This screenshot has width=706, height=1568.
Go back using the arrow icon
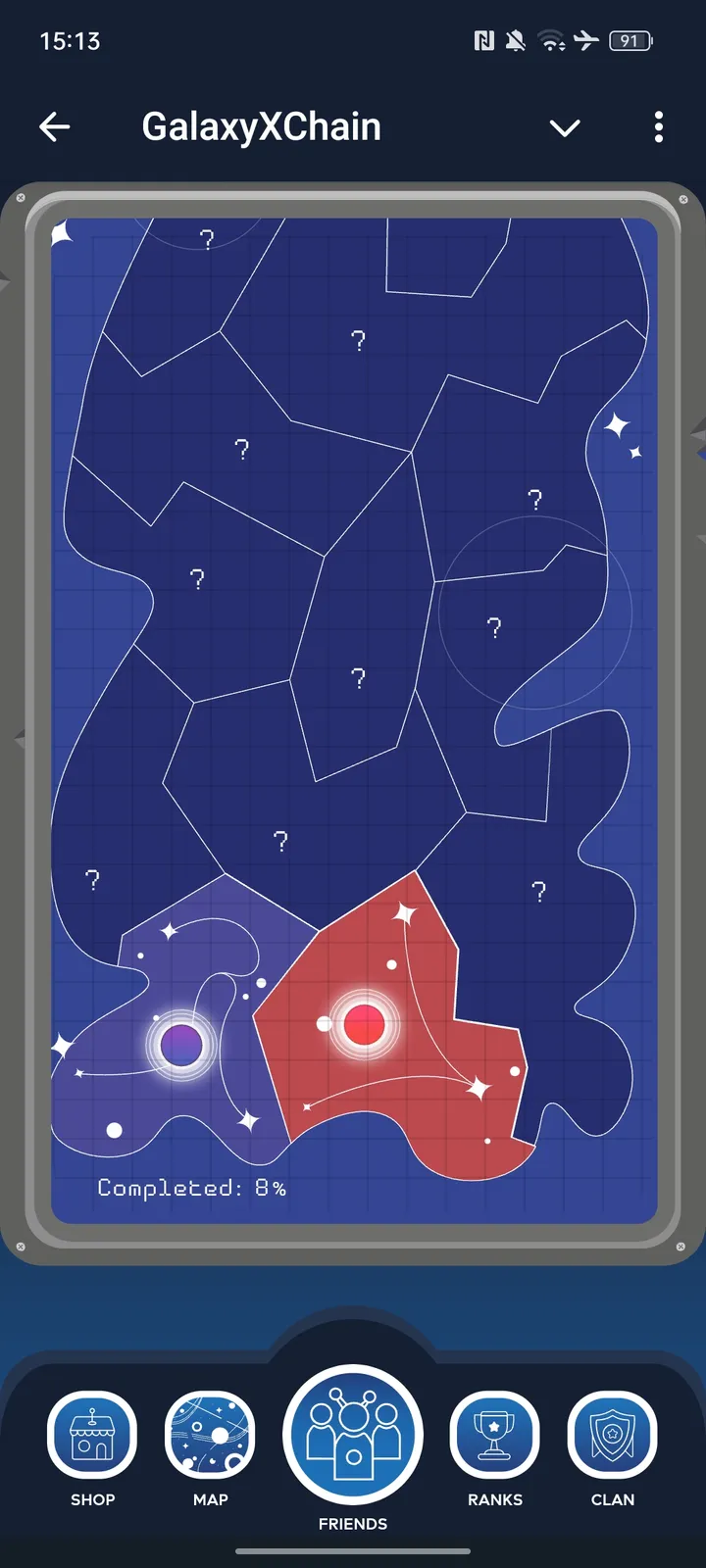(55, 126)
